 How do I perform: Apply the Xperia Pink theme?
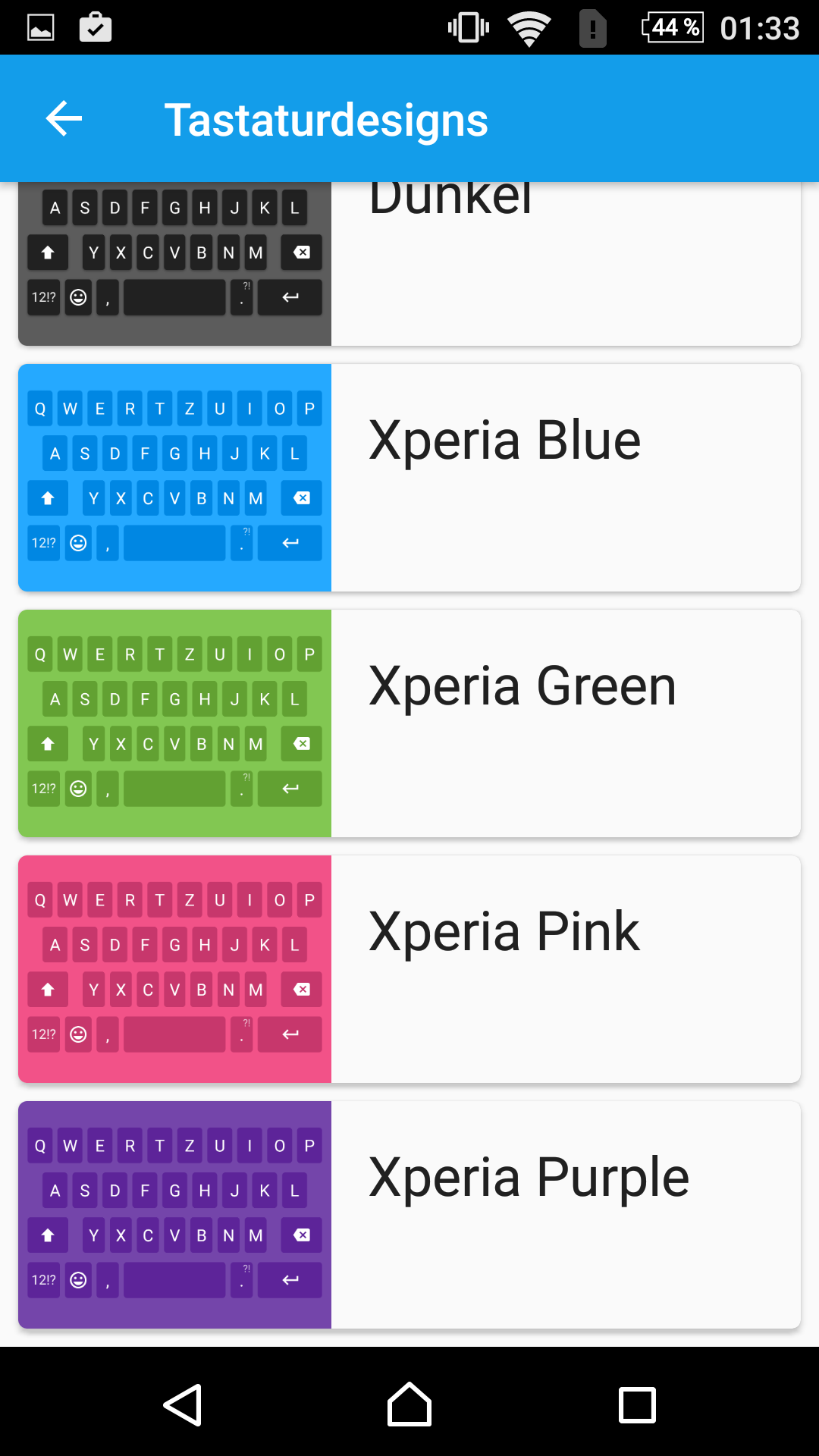[409, 969]
